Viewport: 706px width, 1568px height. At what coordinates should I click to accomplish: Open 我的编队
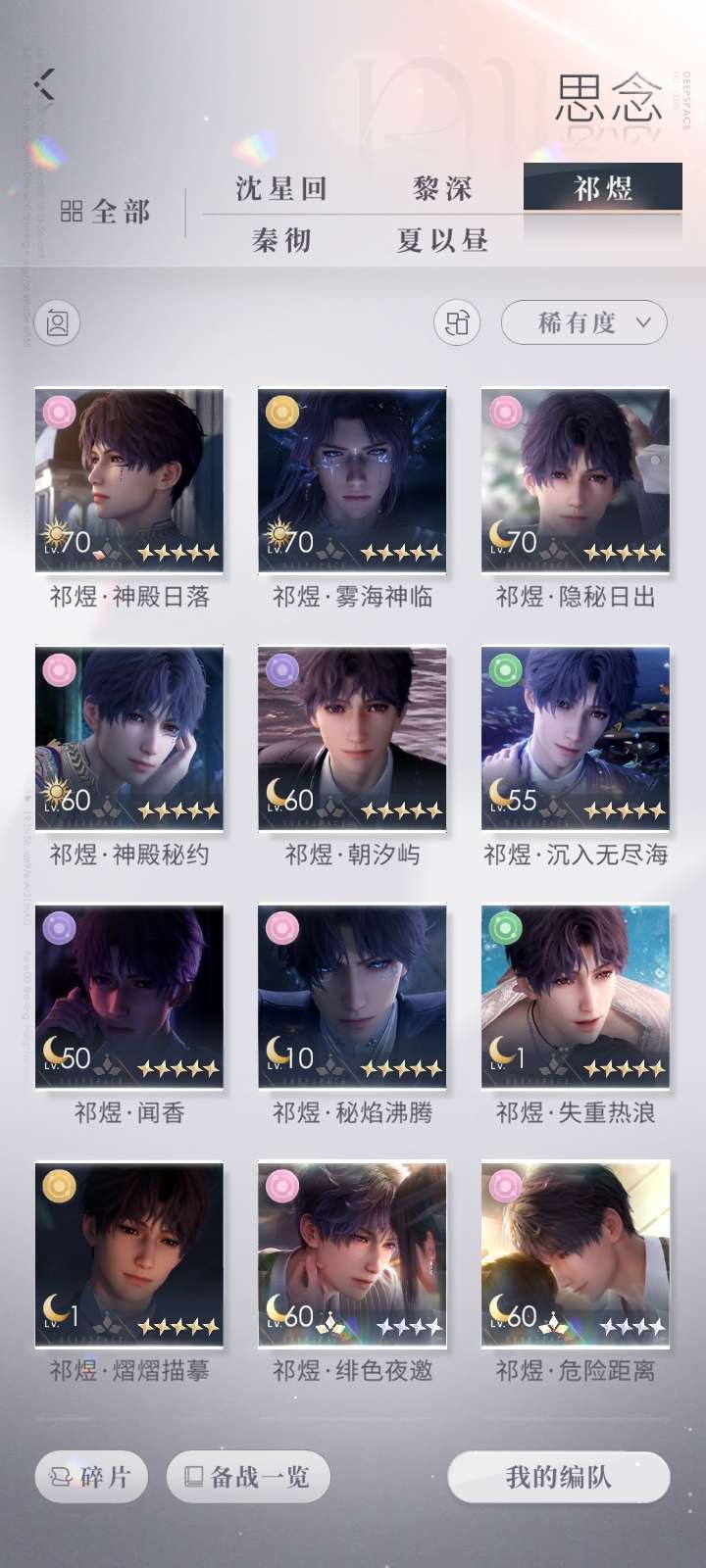(x=559, y=1476)
